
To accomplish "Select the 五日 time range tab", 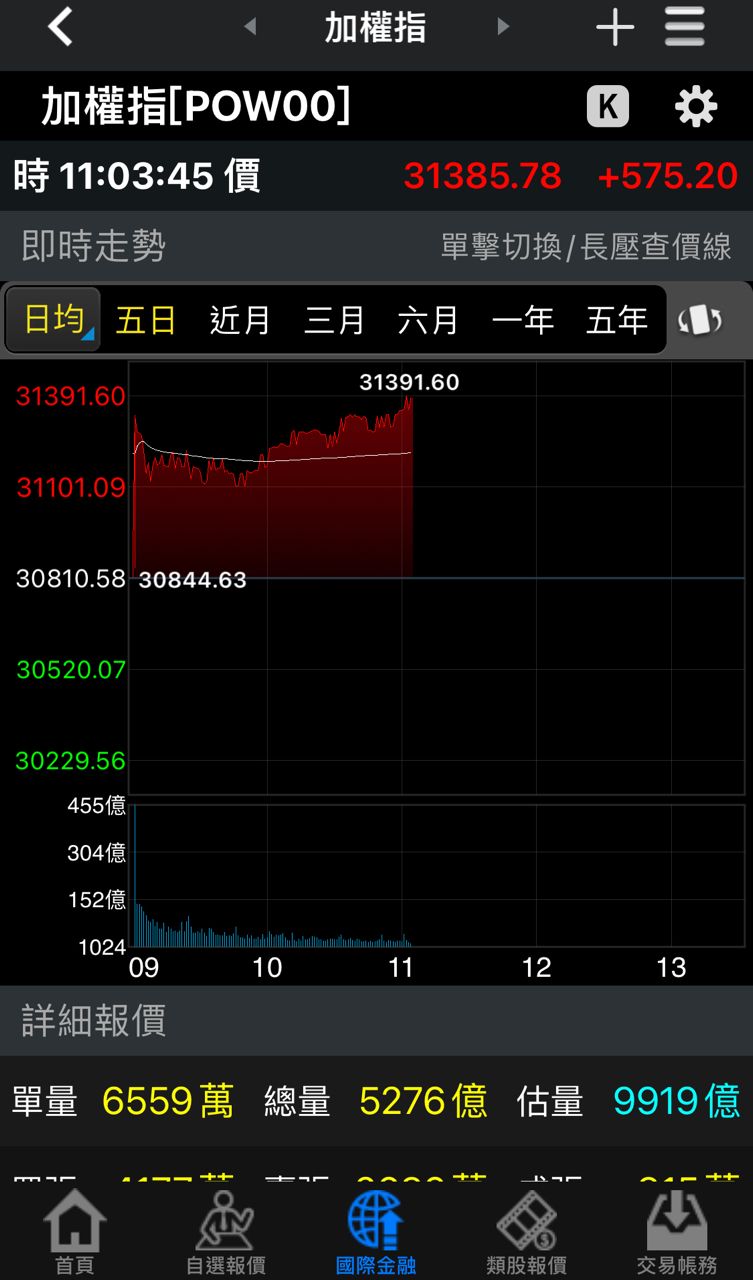I will tap(146, 320).
